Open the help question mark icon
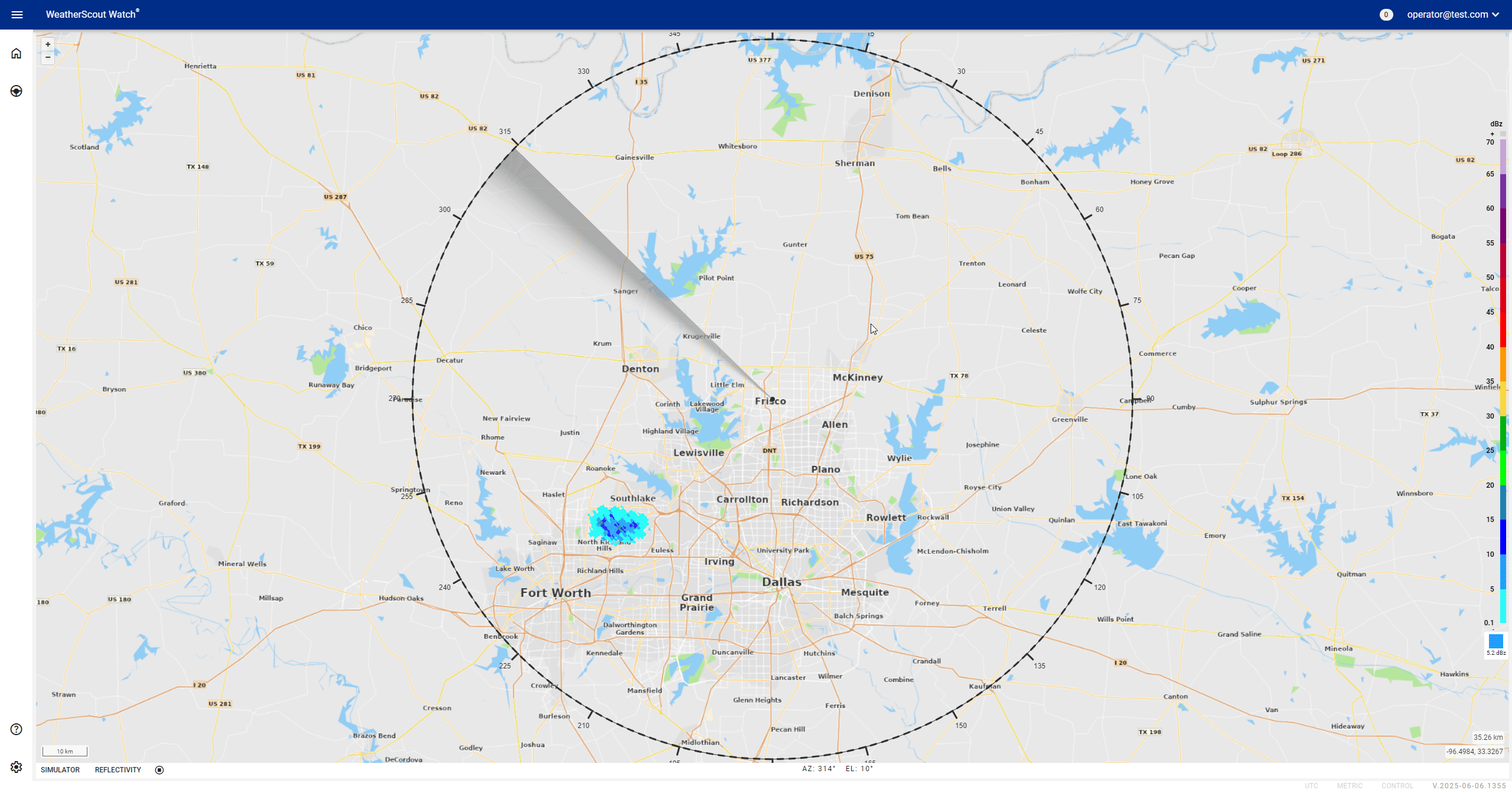This screenshot has width=1512, height=793. 17,729
